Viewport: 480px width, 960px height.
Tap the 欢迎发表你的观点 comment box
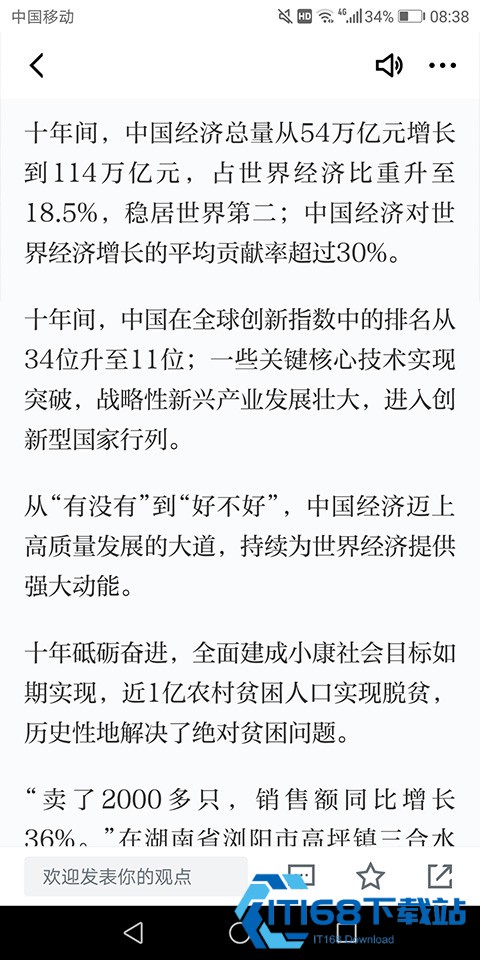pyautogui.click(x=136, y=876)
